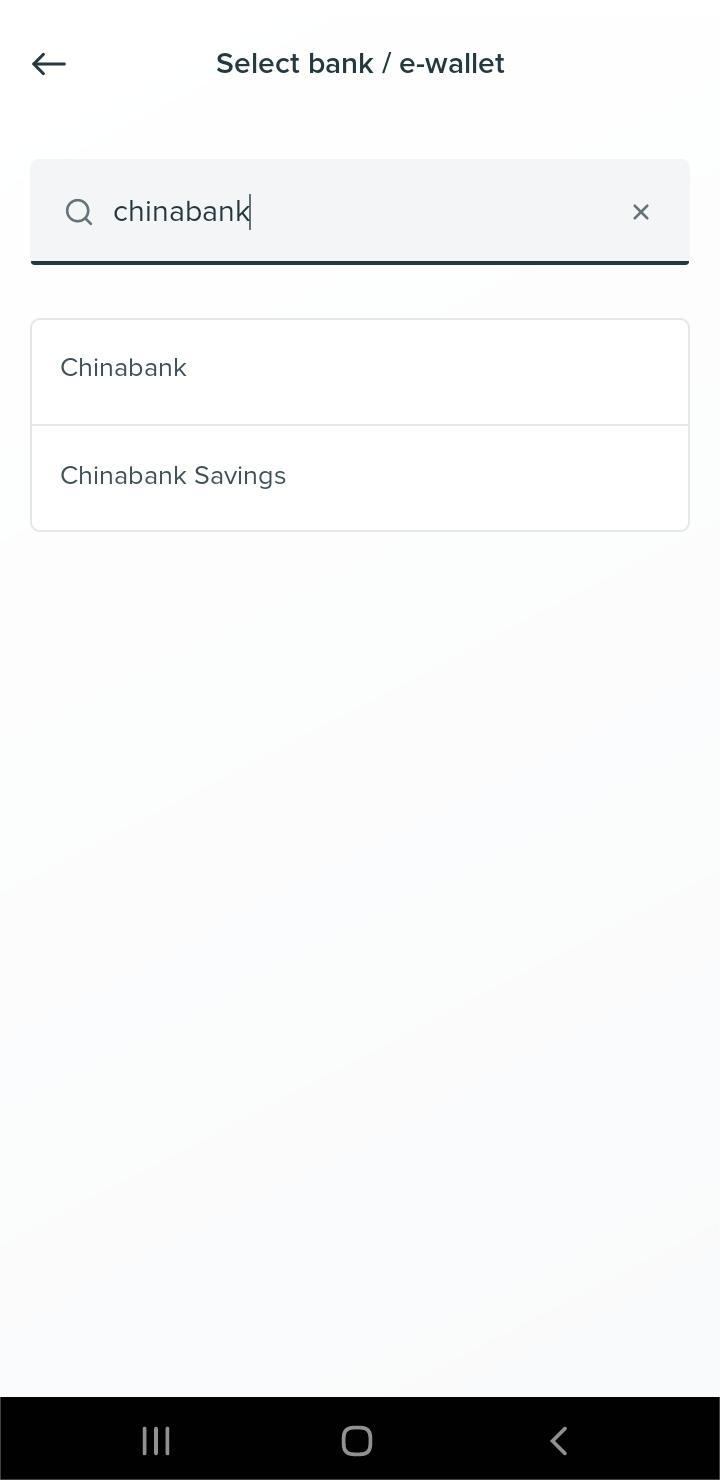Tap the system back button
Image resolution: width=720 pixels, height=1480 pixels.
point(559,1440)
